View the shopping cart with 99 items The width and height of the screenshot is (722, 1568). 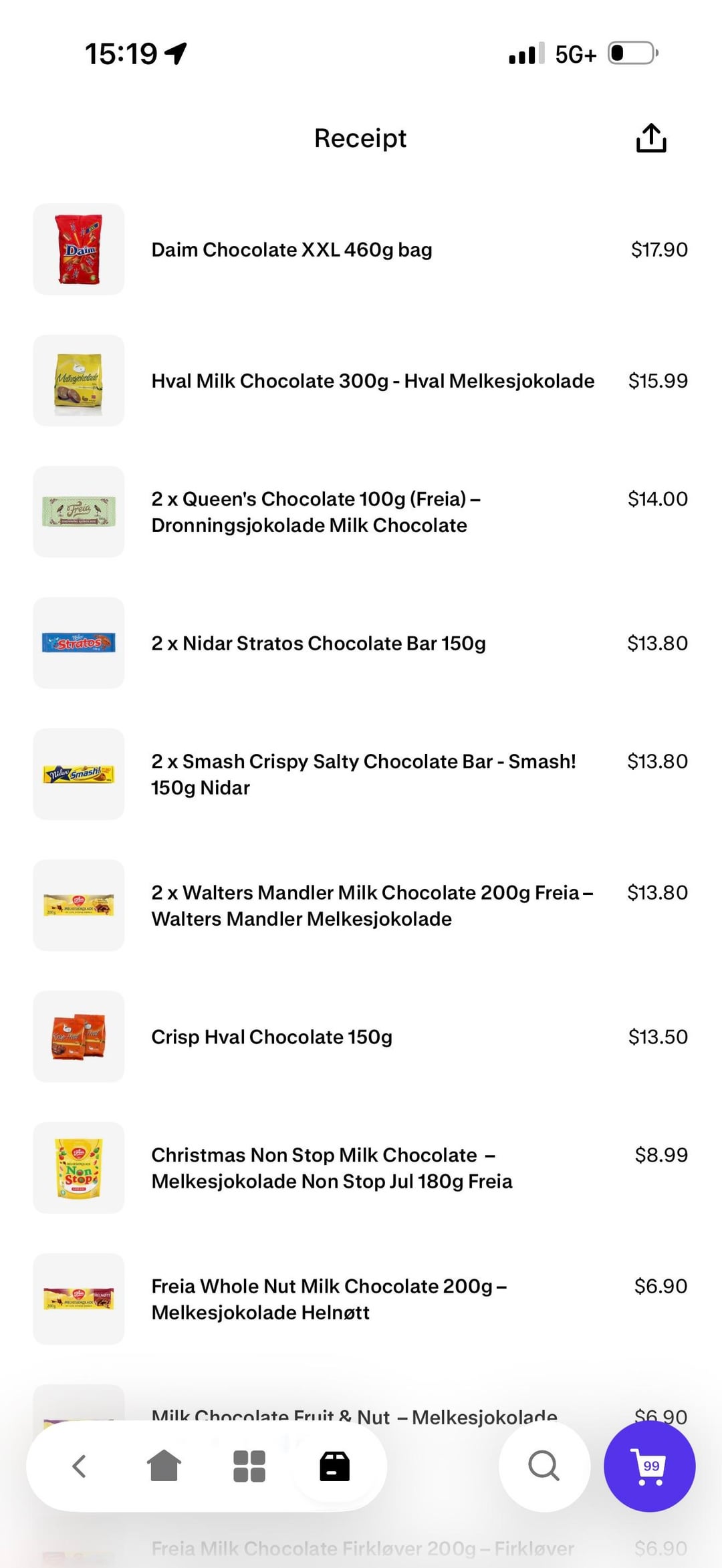click(649, 1466)
